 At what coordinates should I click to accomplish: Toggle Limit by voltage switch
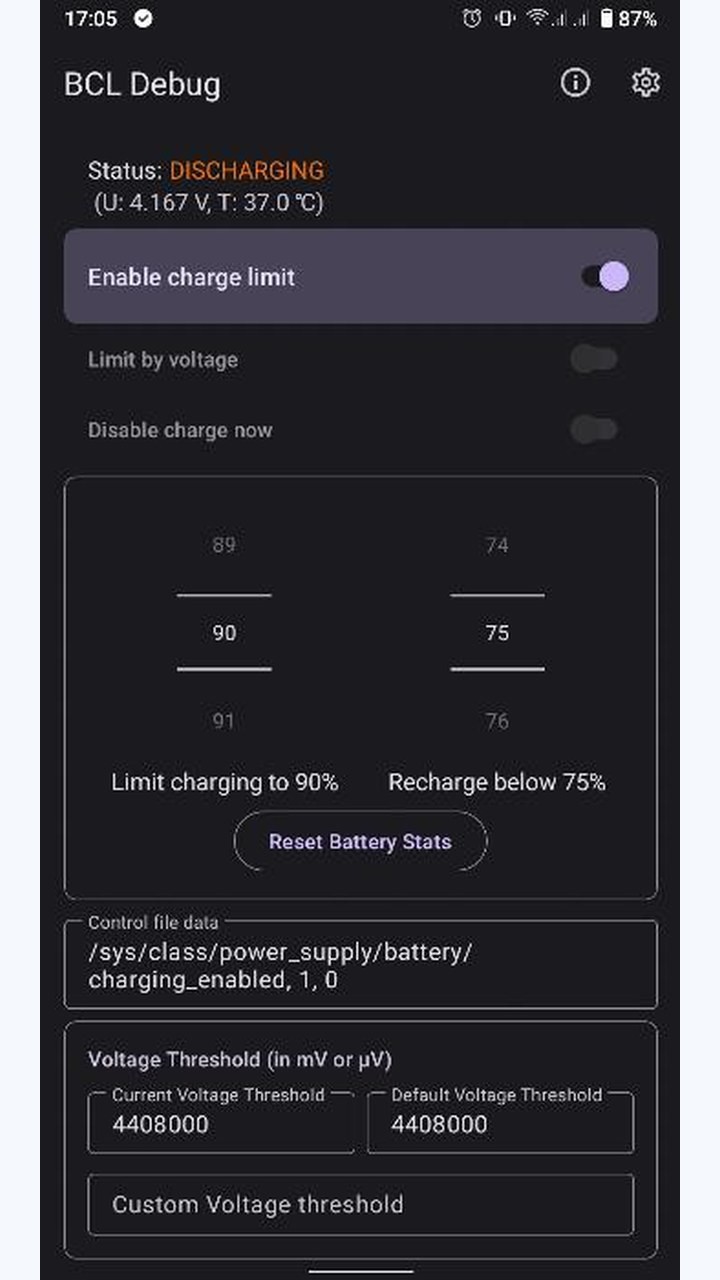click(594, 359)
